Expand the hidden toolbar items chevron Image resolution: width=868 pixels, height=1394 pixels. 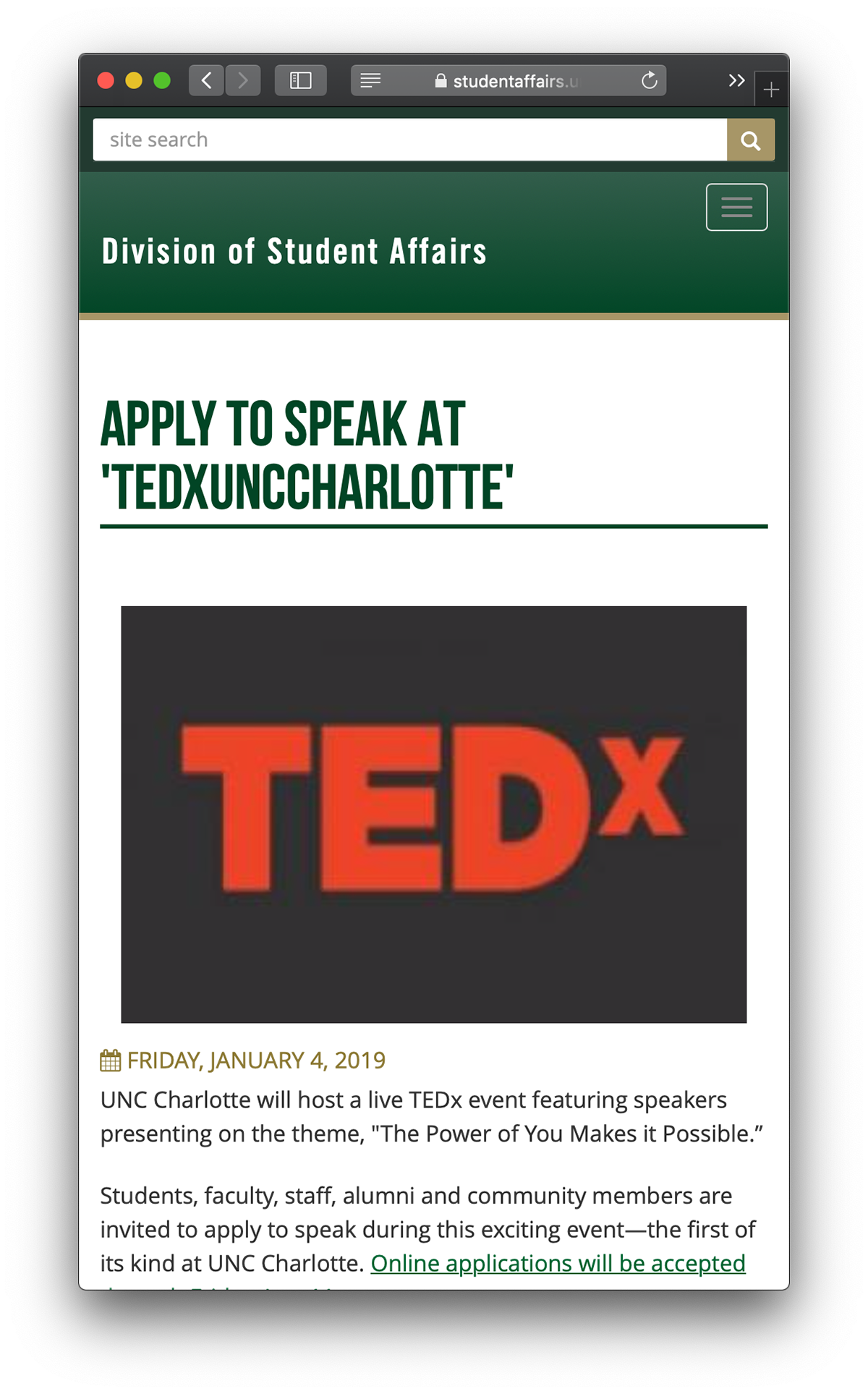coord(736,80)
